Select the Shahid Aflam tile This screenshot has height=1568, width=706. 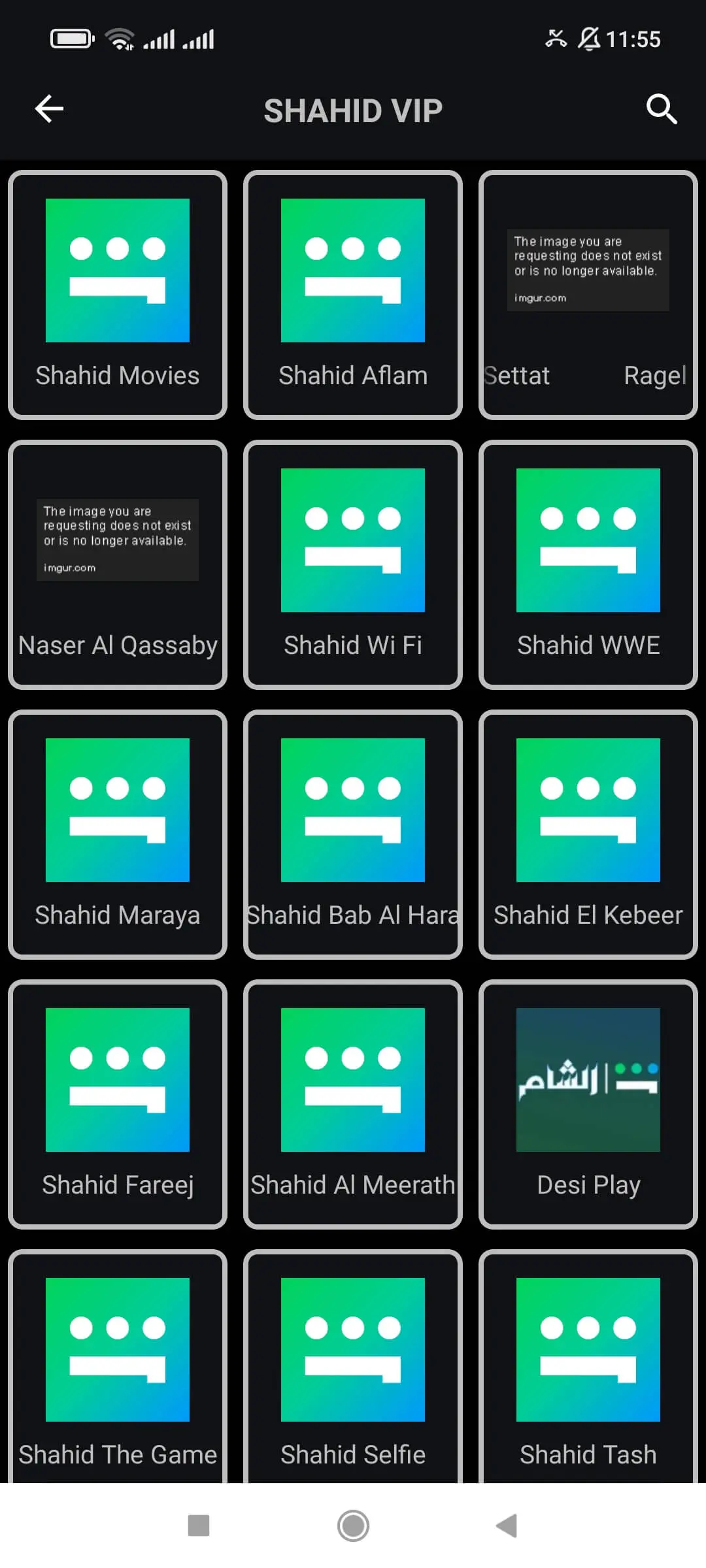(x=353, y=295)
